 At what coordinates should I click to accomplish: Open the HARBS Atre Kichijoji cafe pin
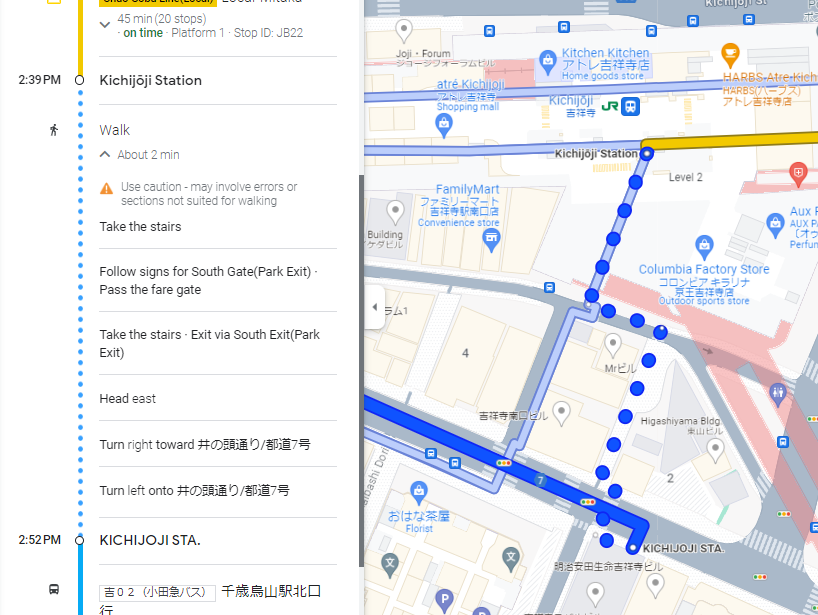pos(731,51)
